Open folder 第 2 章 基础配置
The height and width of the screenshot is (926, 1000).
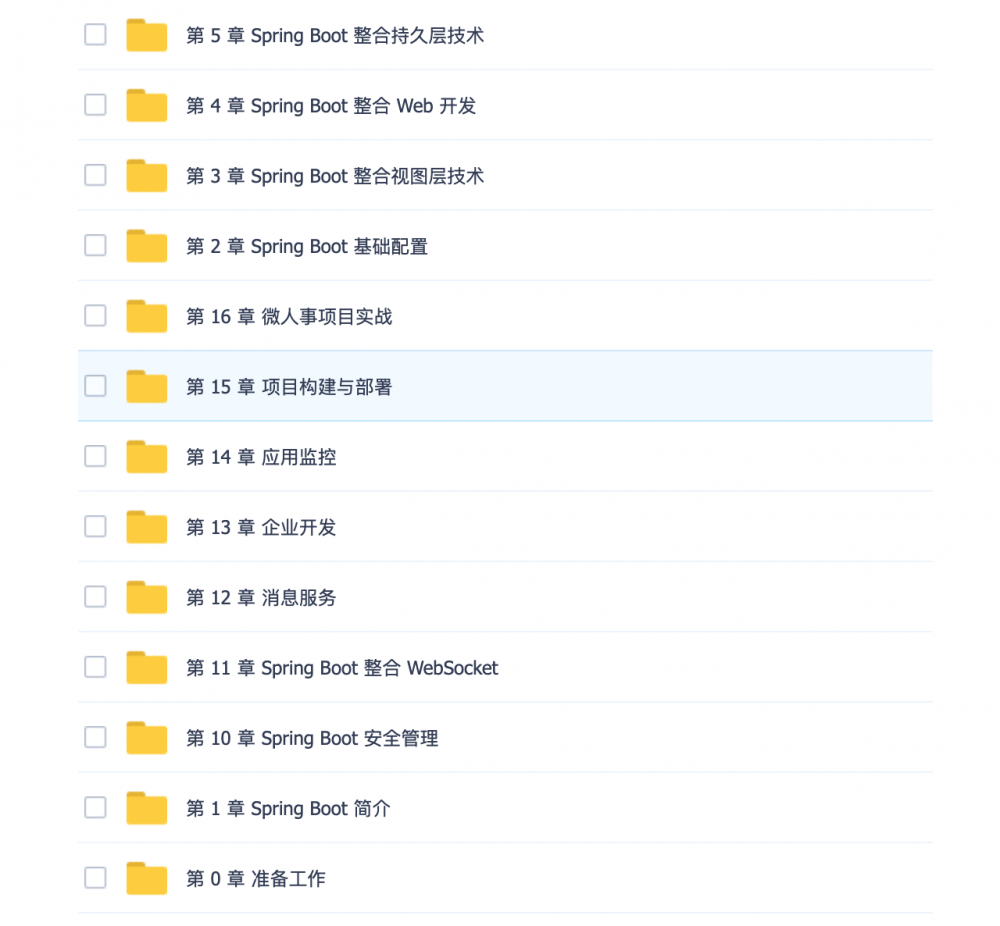point(306,246)
